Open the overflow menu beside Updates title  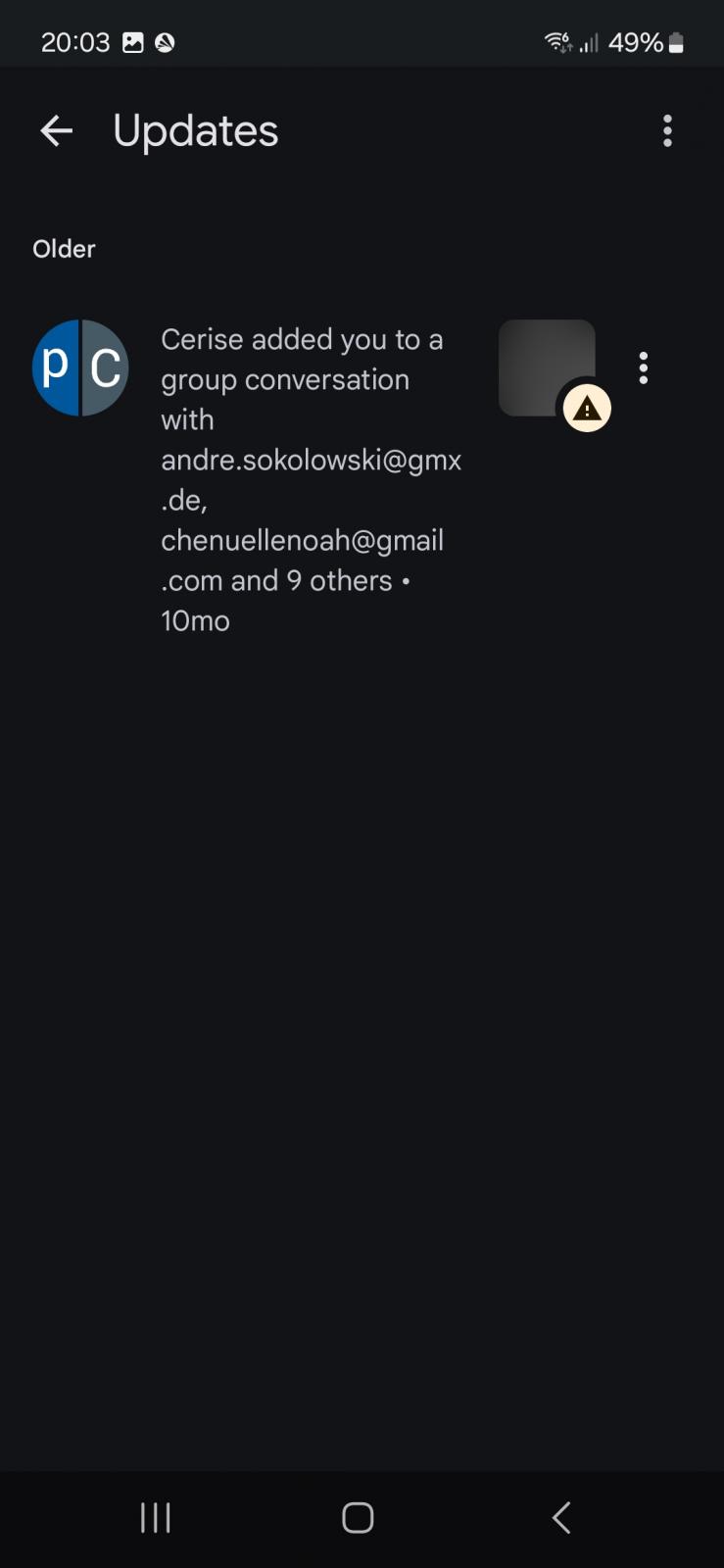pyautogui.click(x=667, y=130)
